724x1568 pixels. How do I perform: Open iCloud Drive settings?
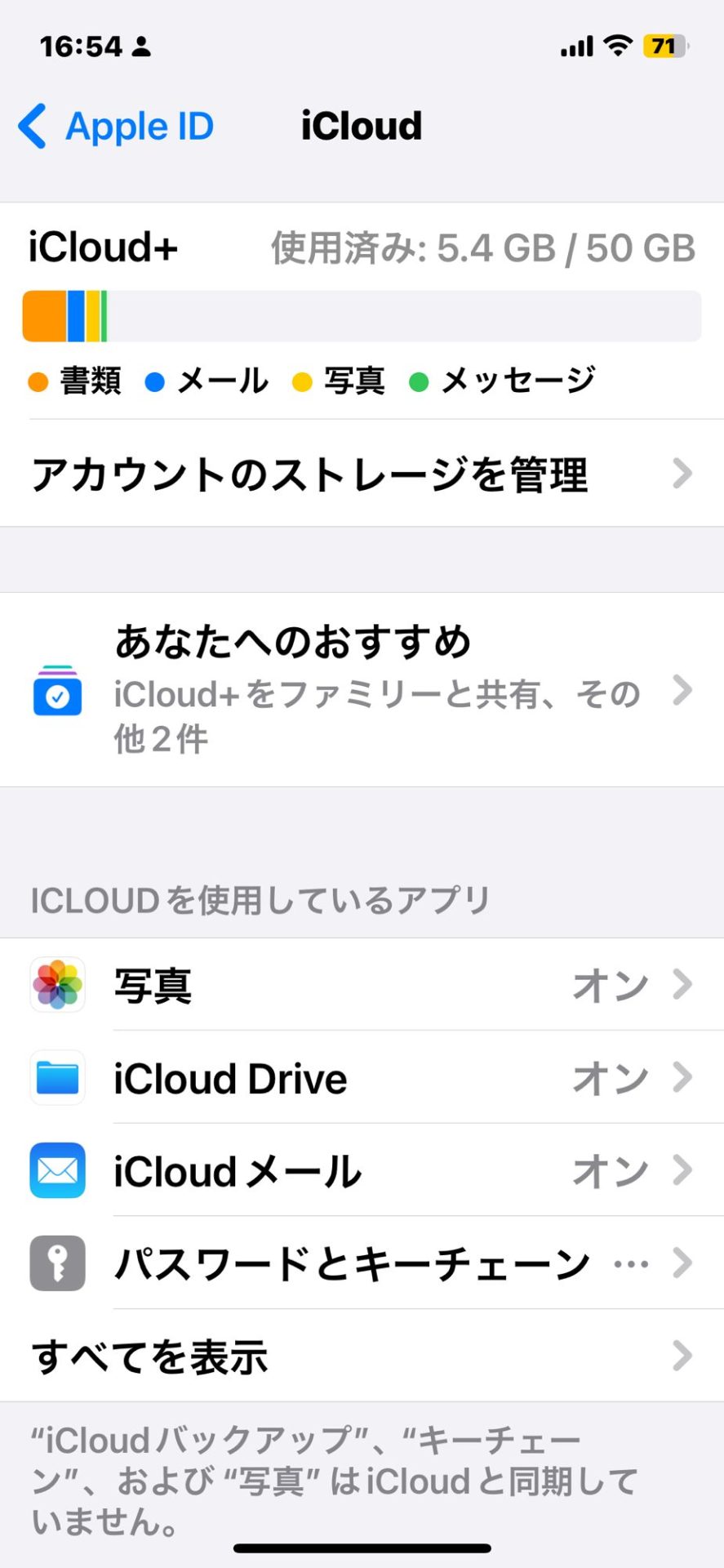[x=362, y=1078]
